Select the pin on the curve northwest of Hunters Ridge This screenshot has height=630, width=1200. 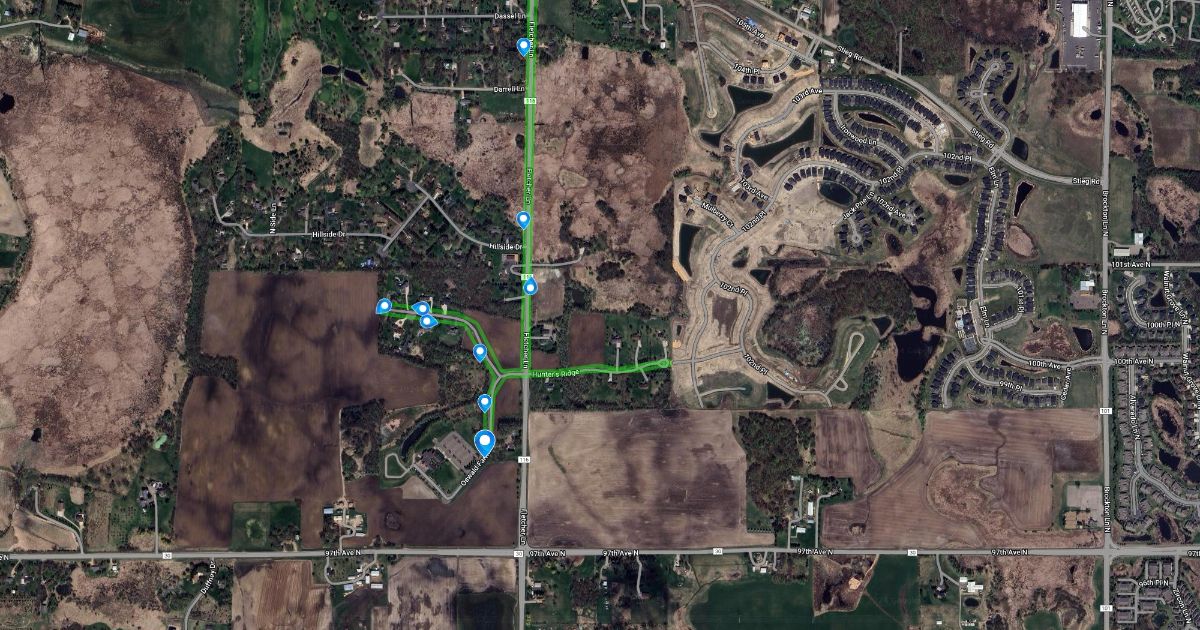[480, 352]
